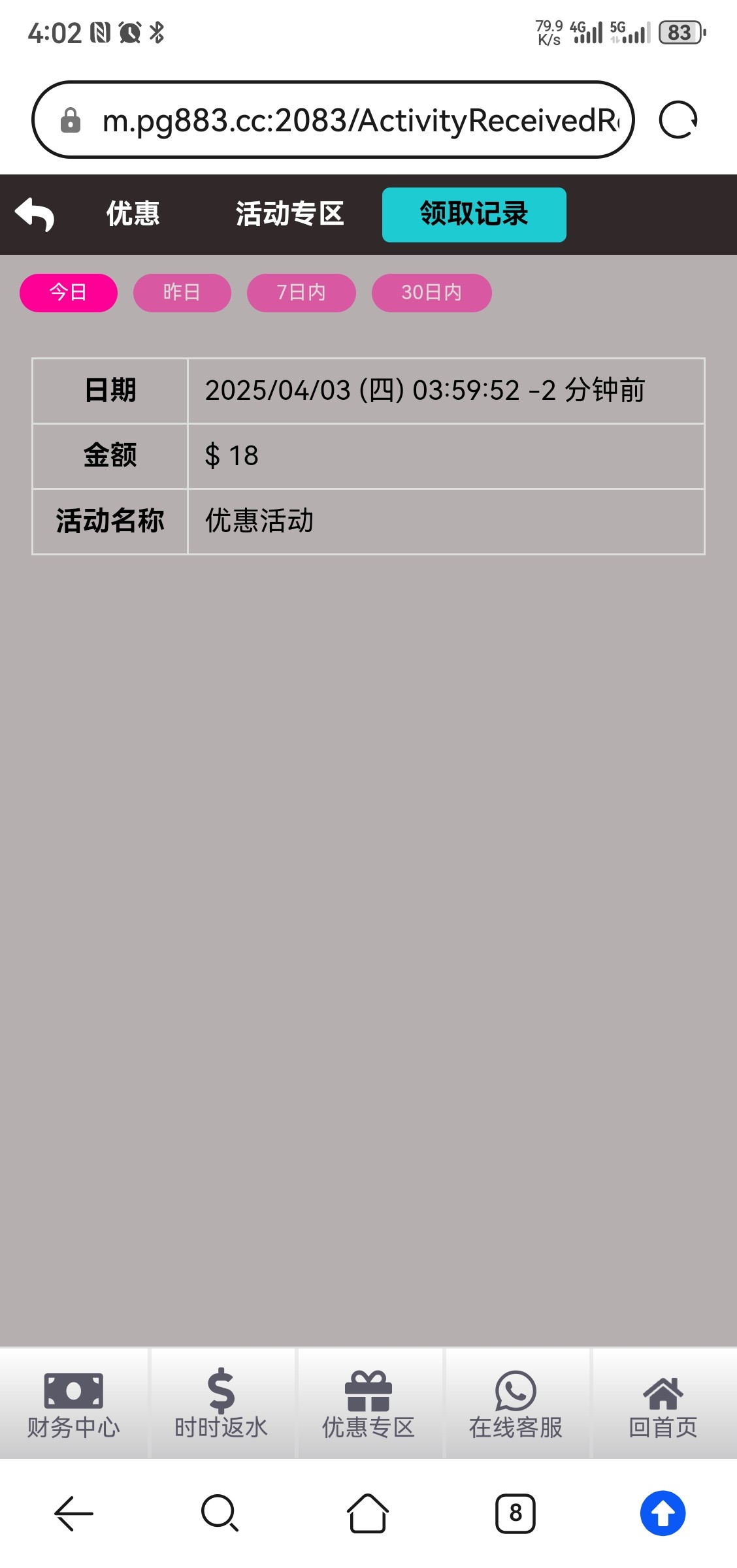Screen dimensions: 737x1568
Task: Open the 活动专区 tab
Action: pos(289,214)
